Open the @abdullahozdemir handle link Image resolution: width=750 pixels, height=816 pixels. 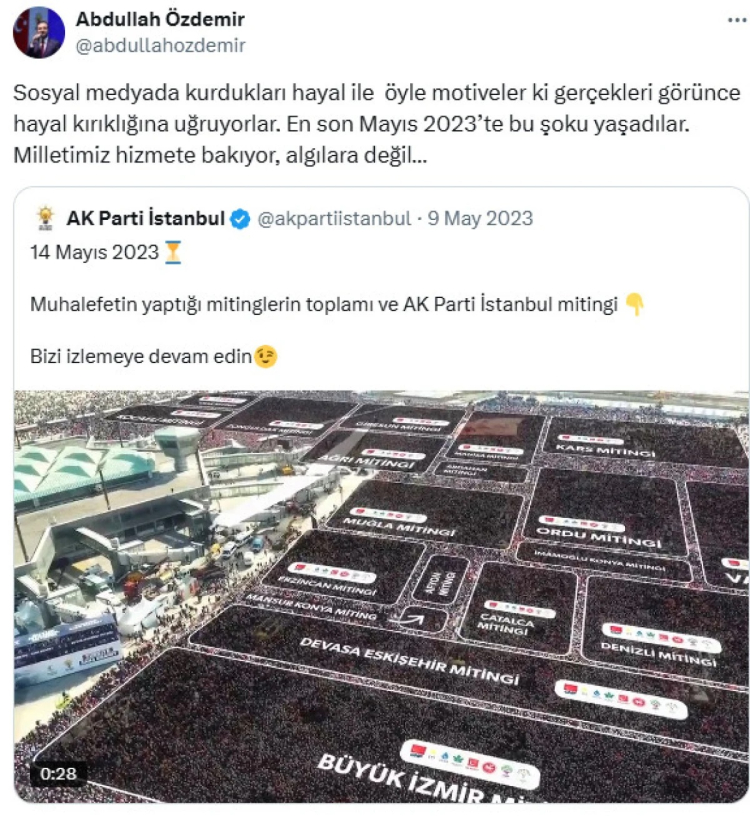click(160, 45)
